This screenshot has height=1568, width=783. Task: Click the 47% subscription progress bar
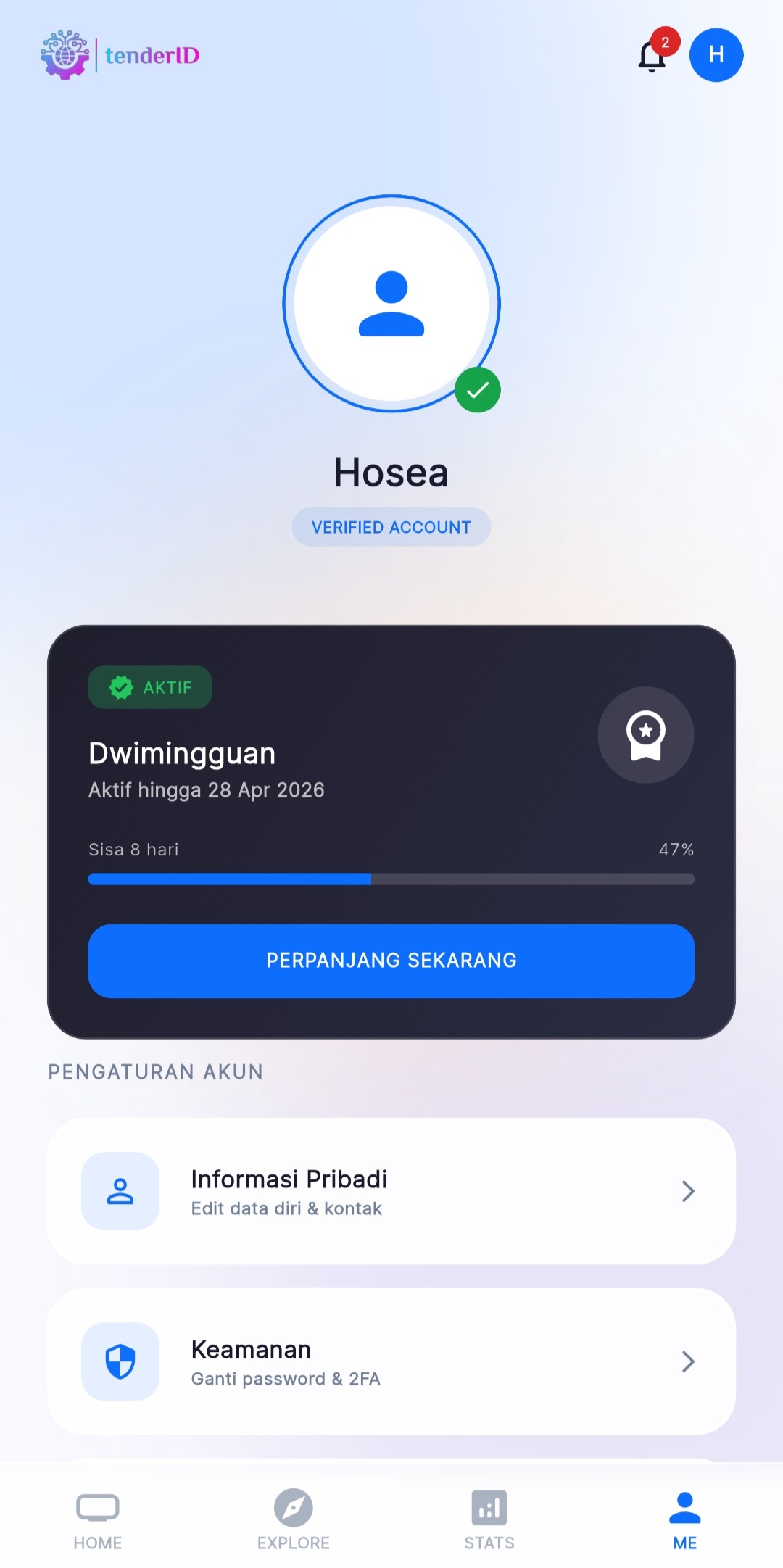coord(391,879)
